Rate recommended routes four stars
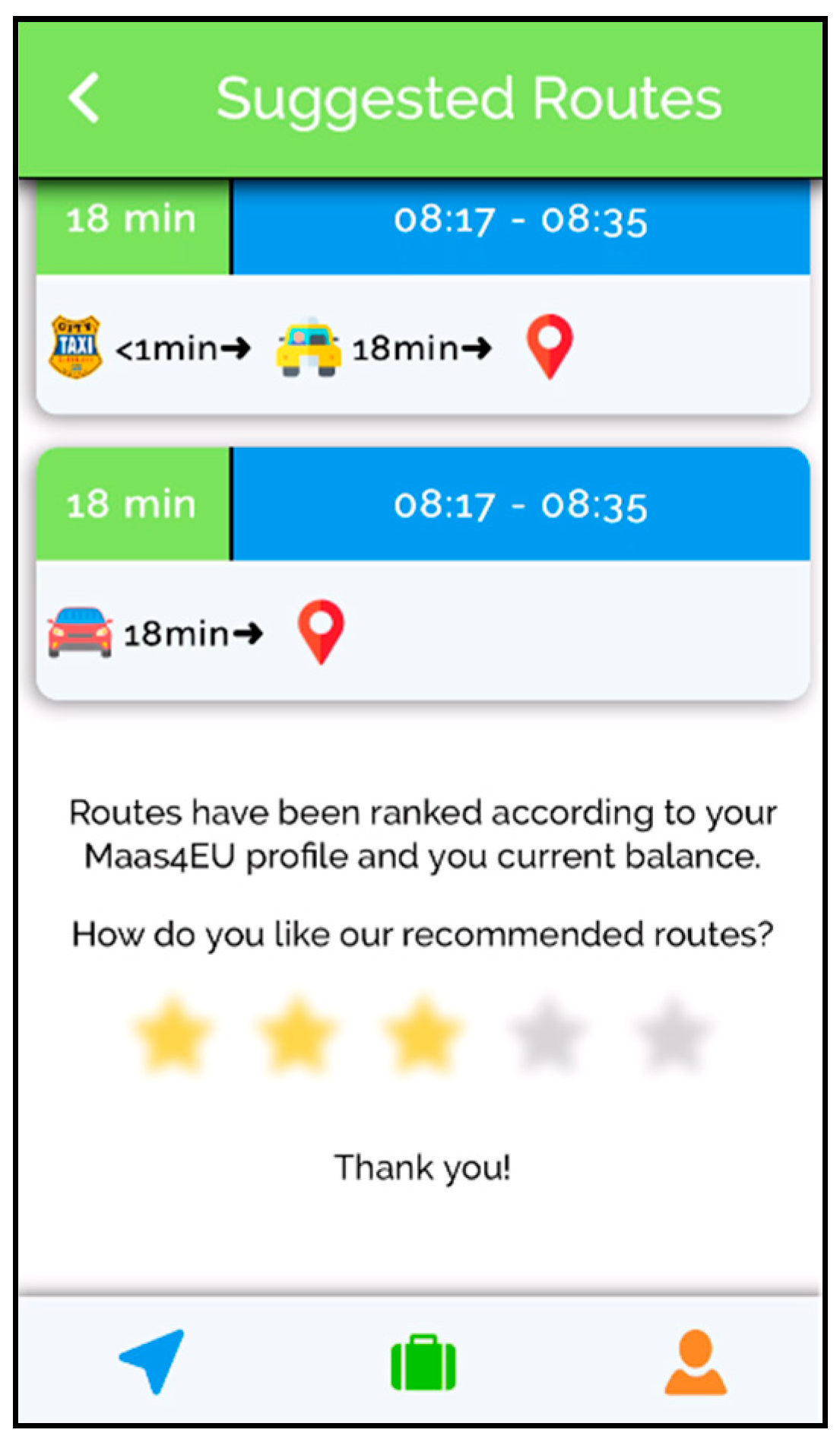 pos(547,1034)
